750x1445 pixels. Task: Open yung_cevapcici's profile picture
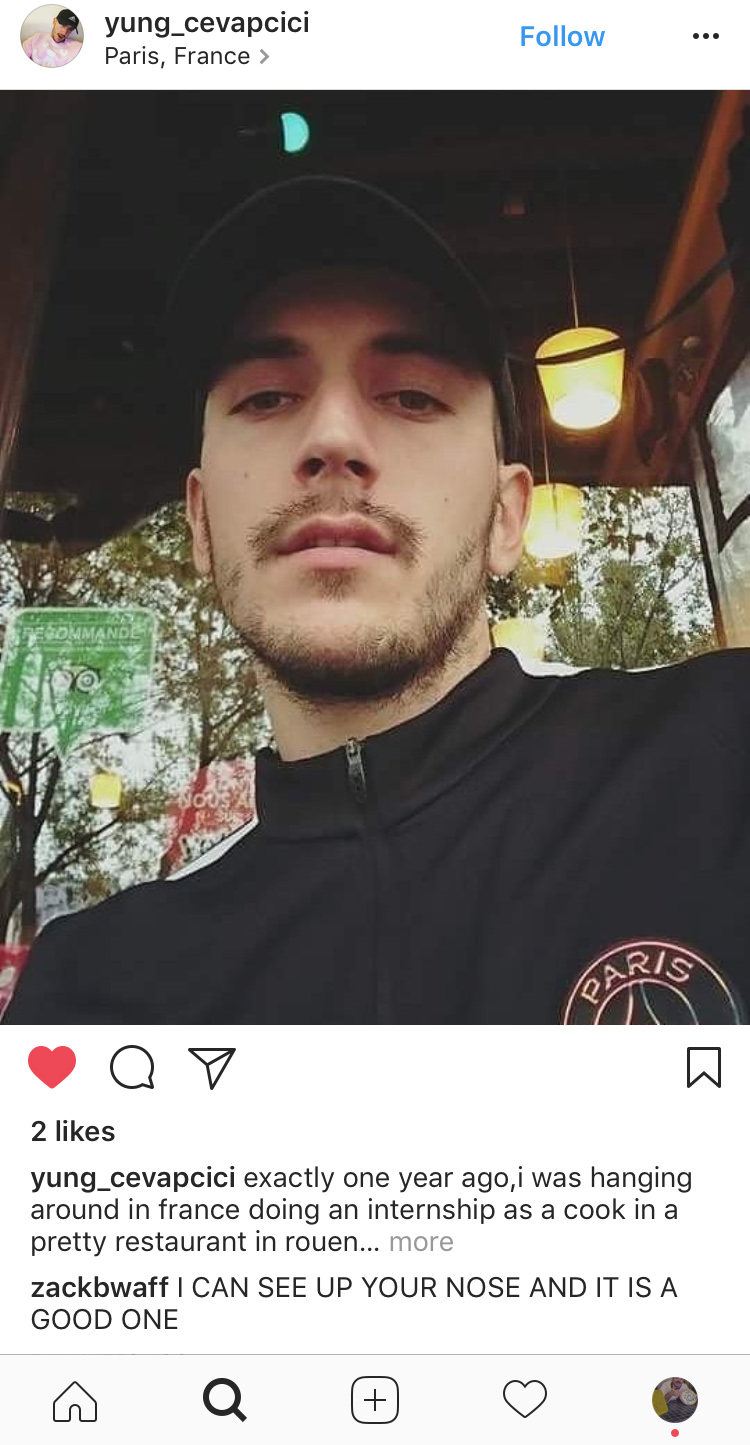coord(52,37)
